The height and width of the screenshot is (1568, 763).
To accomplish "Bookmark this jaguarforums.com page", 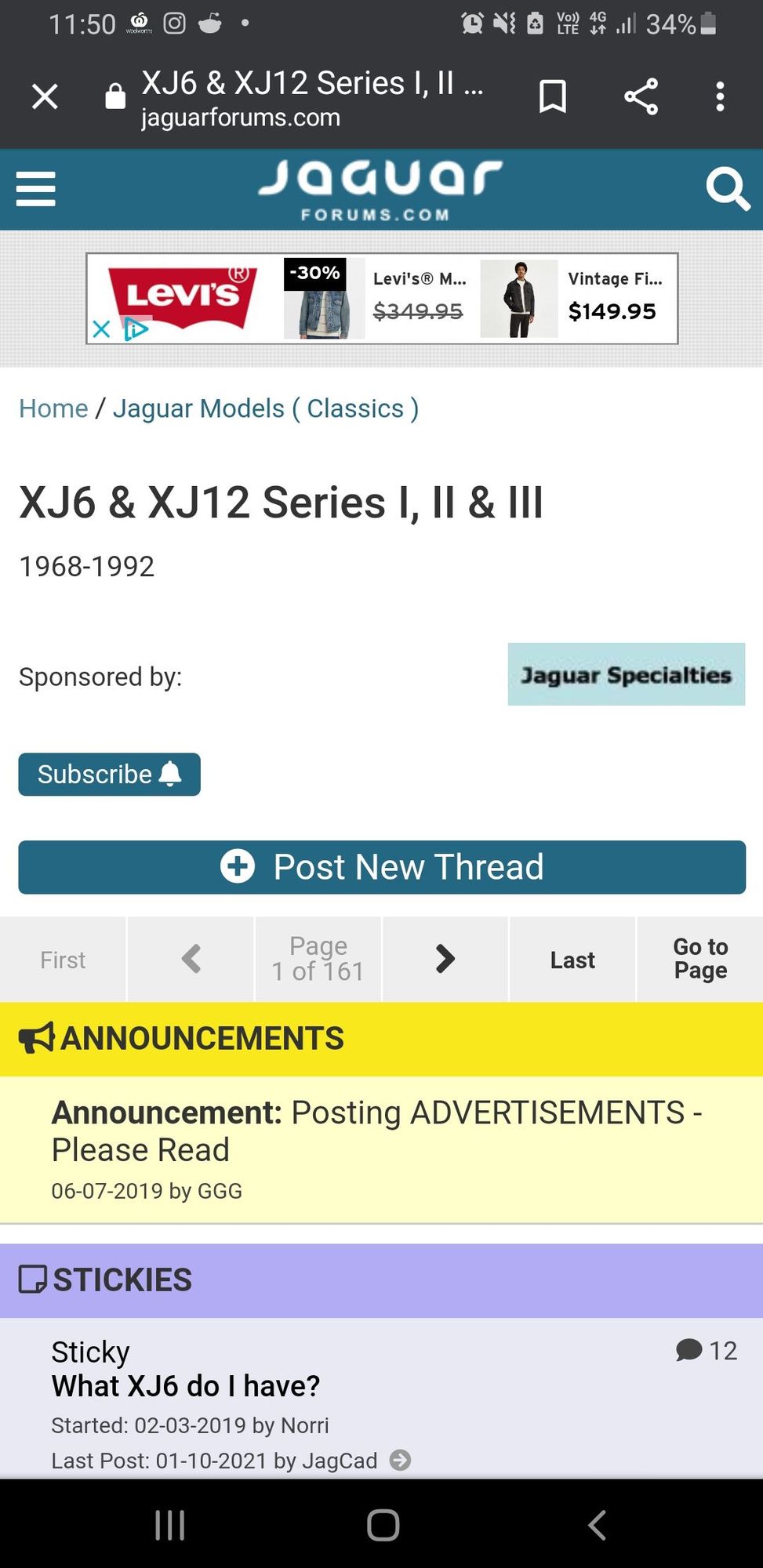I will (x=552, y=97).
